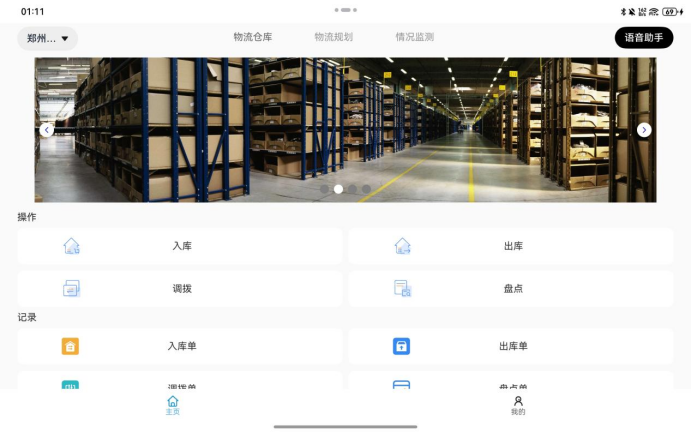Show the next banner image

coord(644,130)
